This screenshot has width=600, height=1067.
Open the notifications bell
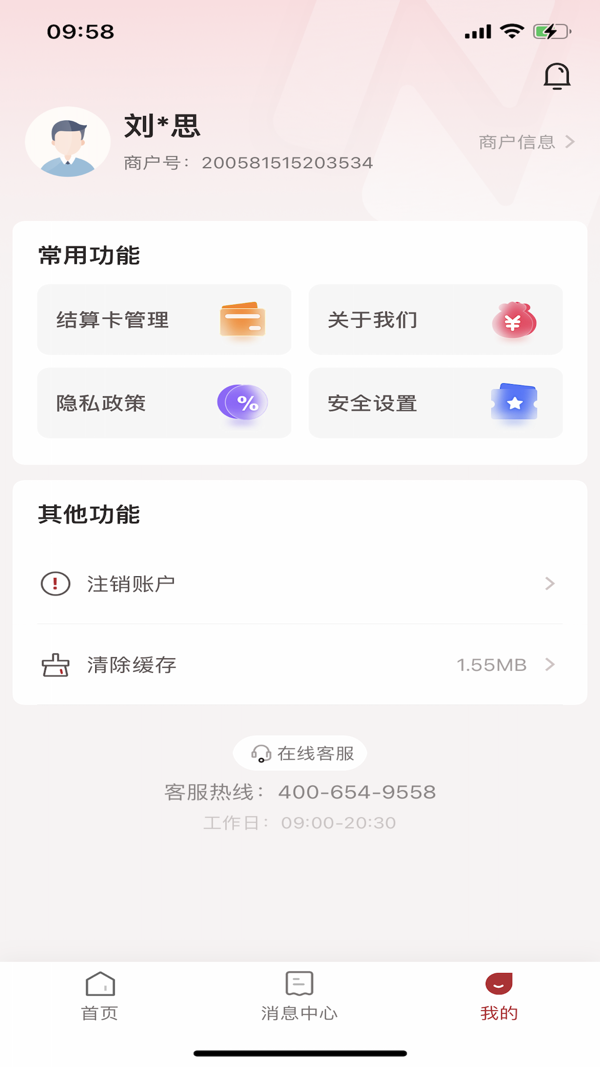(x=556, y=77)
